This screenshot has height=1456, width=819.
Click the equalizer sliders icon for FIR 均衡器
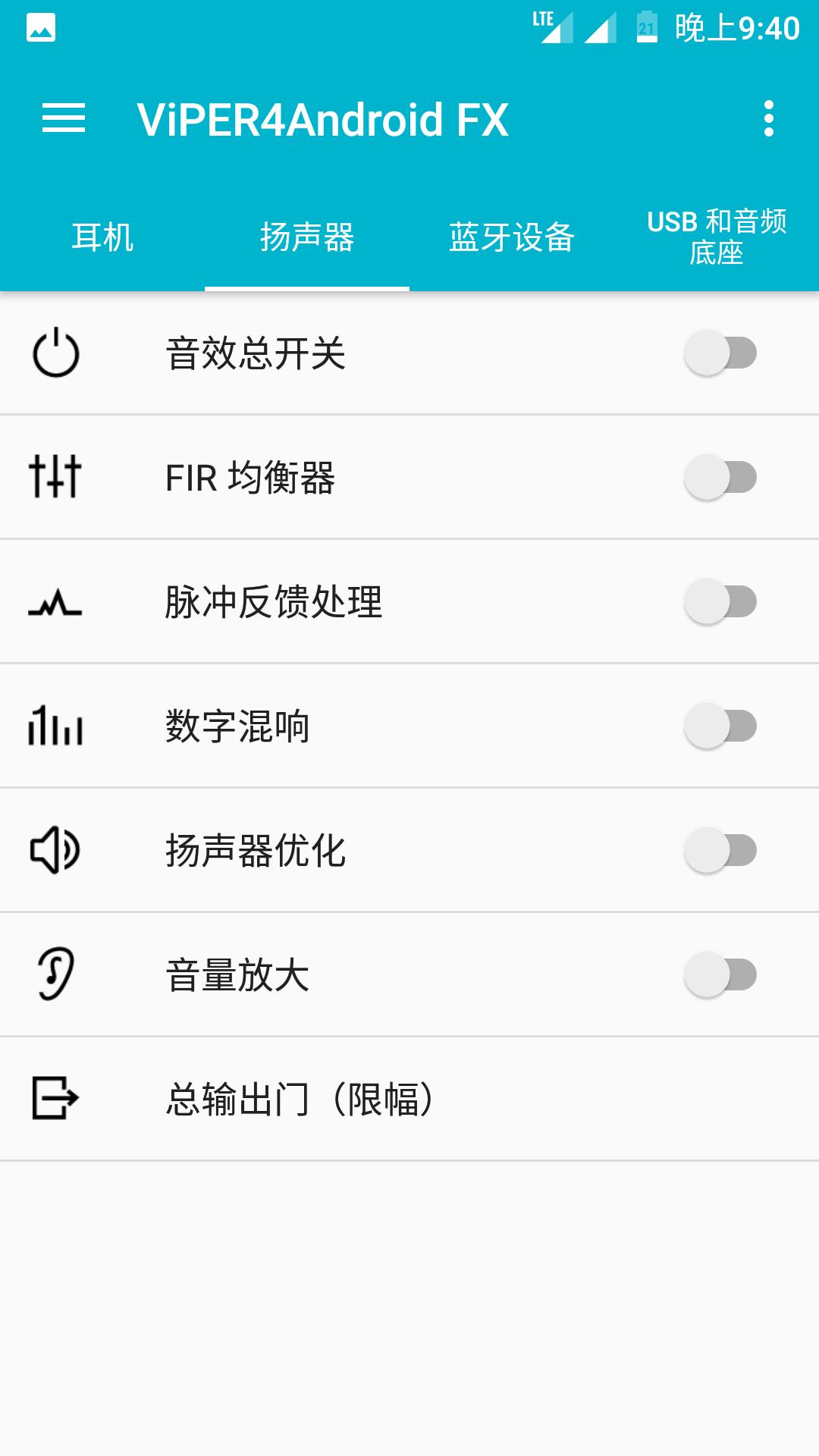click(x=55, y=476)
